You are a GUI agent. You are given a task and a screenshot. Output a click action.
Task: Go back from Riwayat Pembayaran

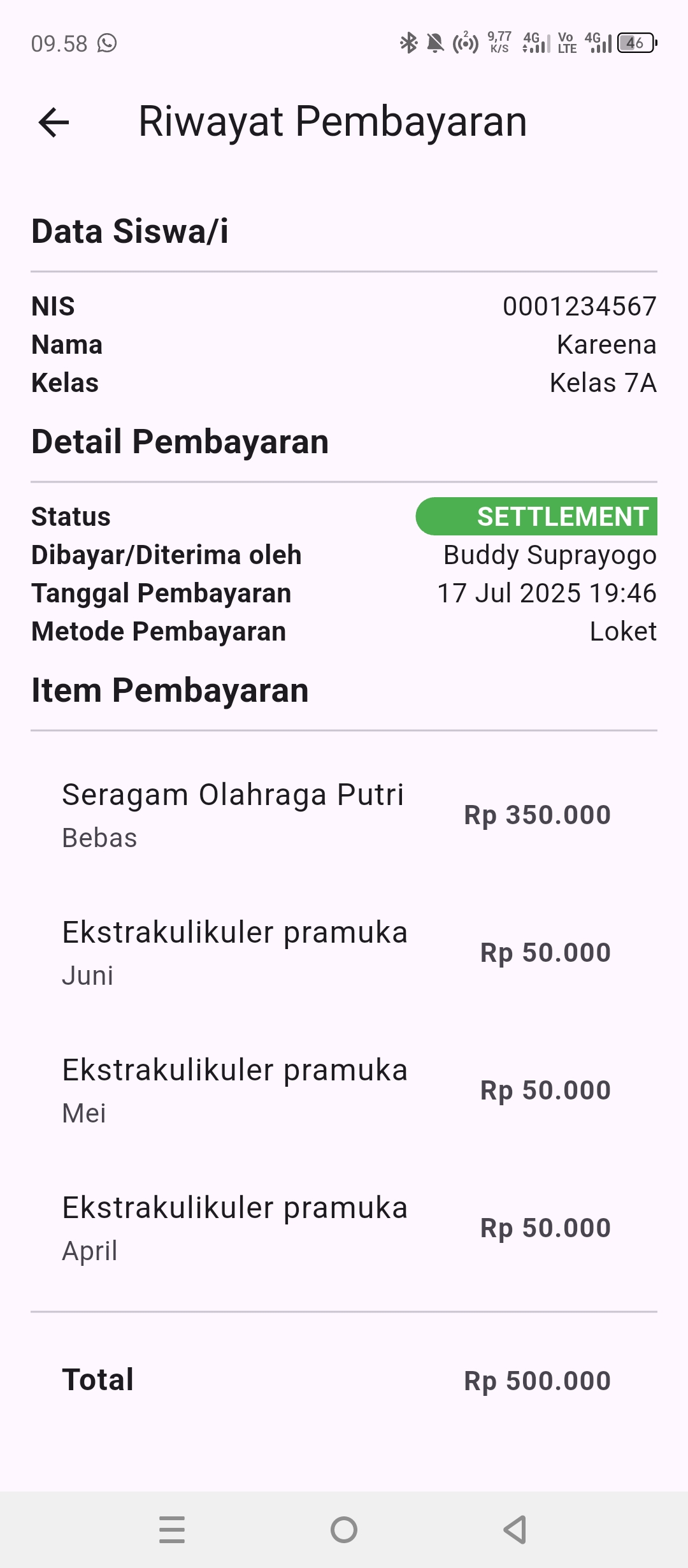coord(54,122)
